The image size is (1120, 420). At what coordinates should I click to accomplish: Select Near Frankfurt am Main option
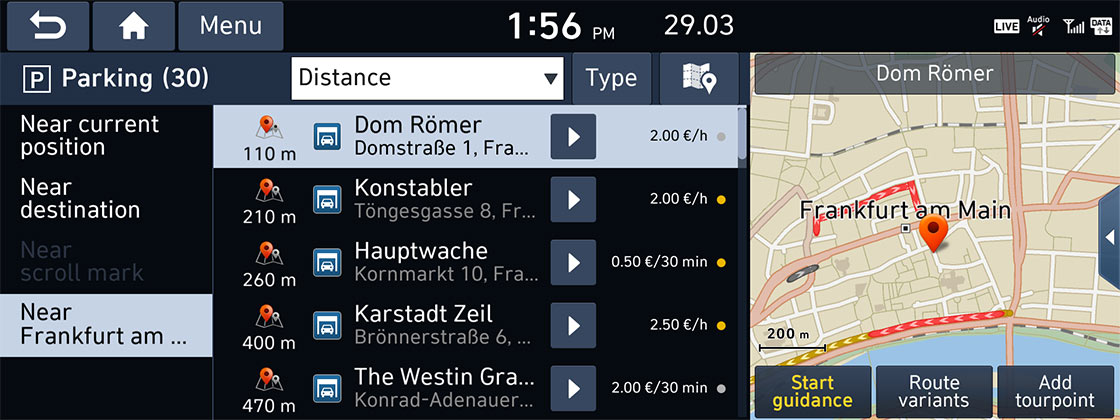(105, 325)
